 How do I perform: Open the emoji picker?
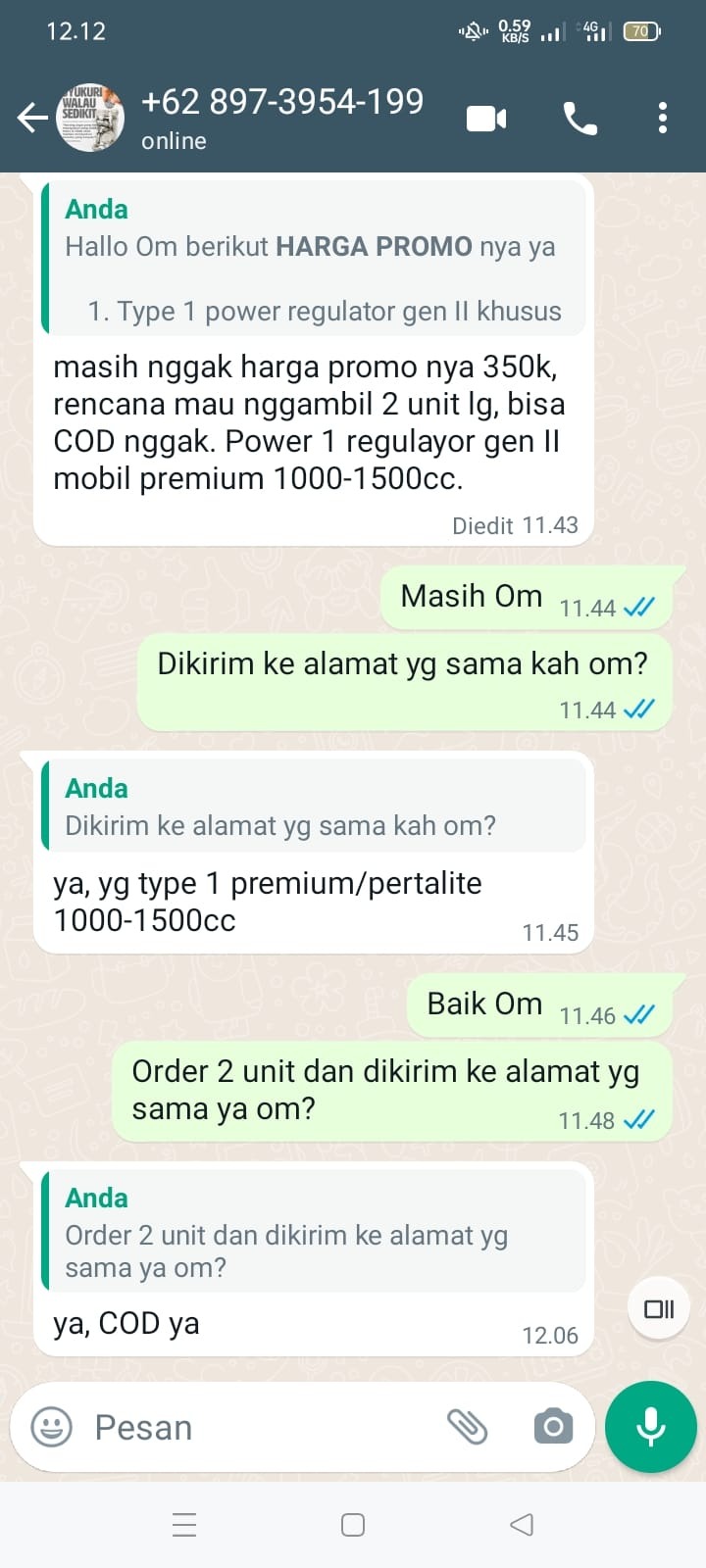pyautogui.click(x=52, y=1427)
